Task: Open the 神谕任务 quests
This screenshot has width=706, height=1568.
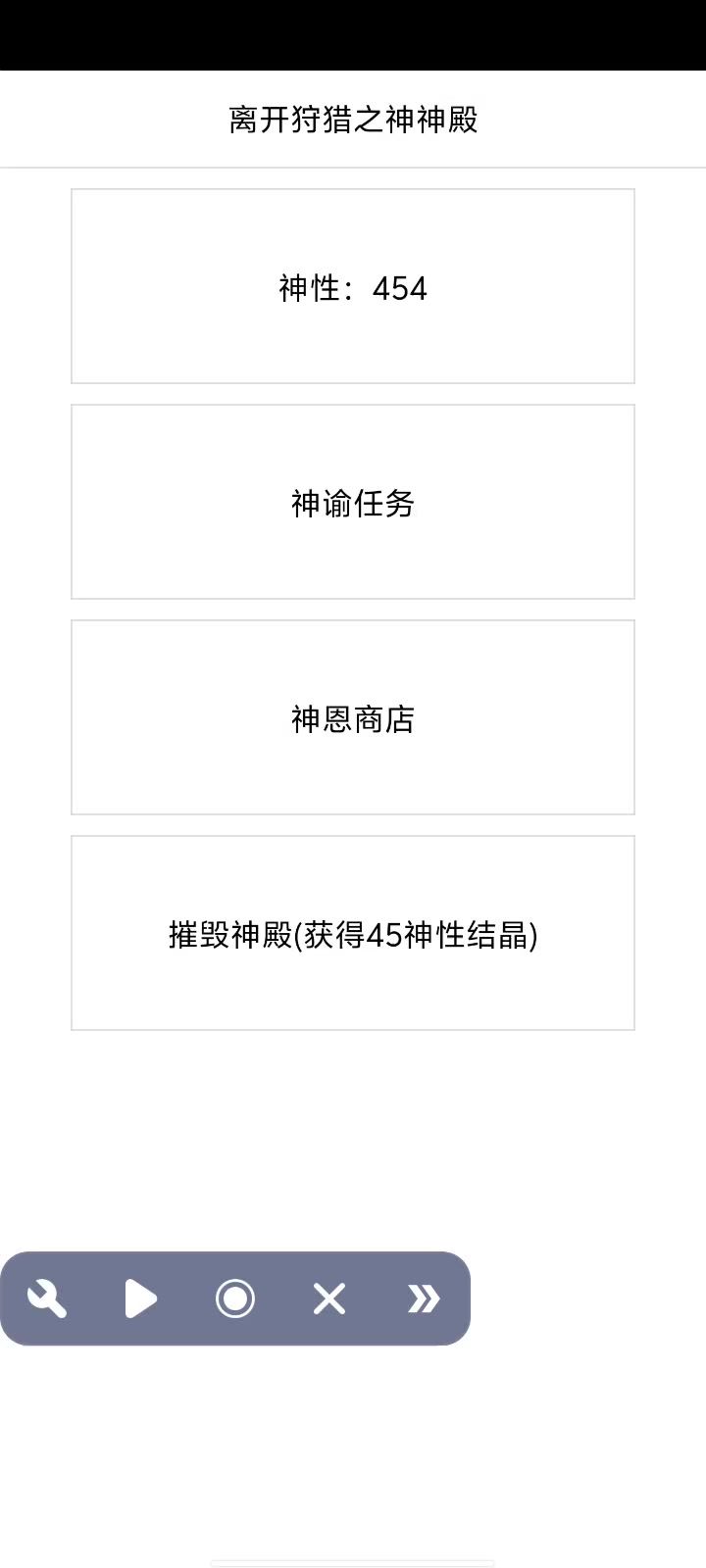Action: (x=353, y=502)
